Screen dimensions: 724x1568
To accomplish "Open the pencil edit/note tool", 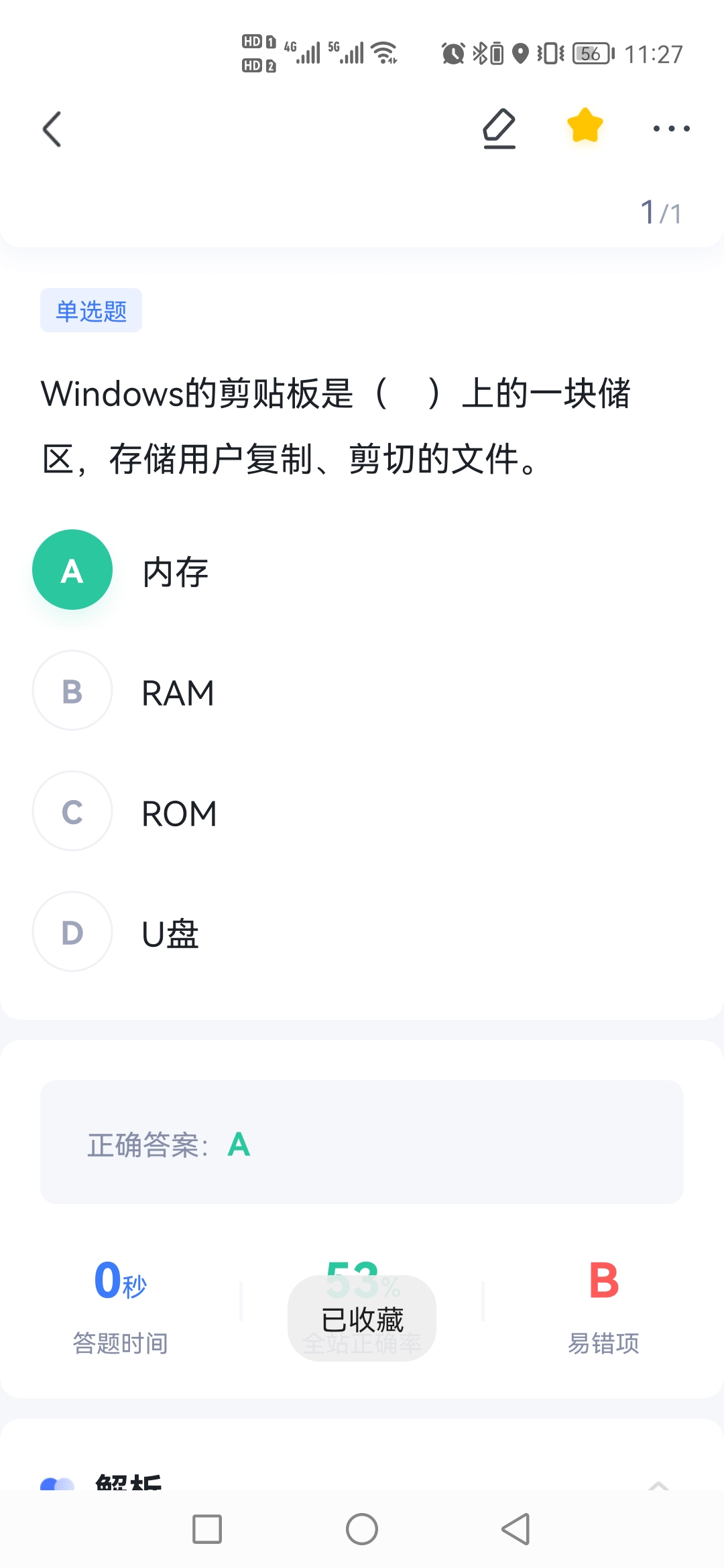I will click(x=499, y=128).
